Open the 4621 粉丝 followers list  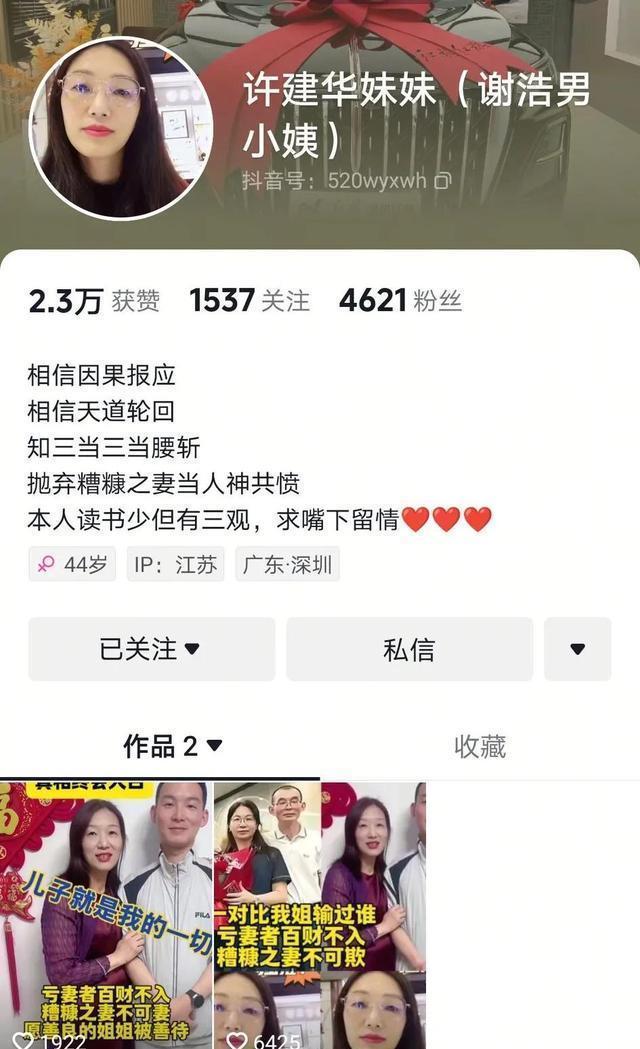400,301
